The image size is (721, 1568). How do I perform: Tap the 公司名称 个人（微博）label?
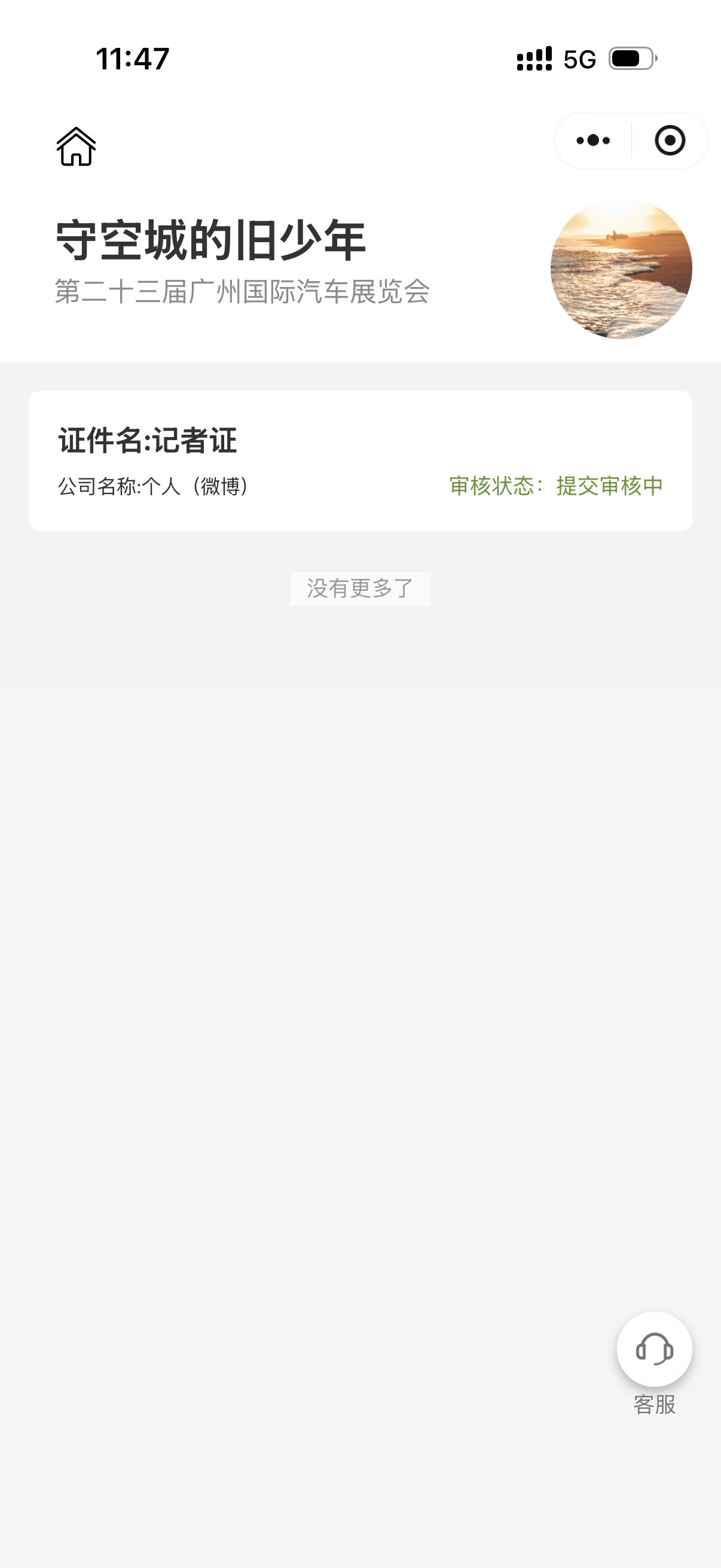click(x=153, y=487)
